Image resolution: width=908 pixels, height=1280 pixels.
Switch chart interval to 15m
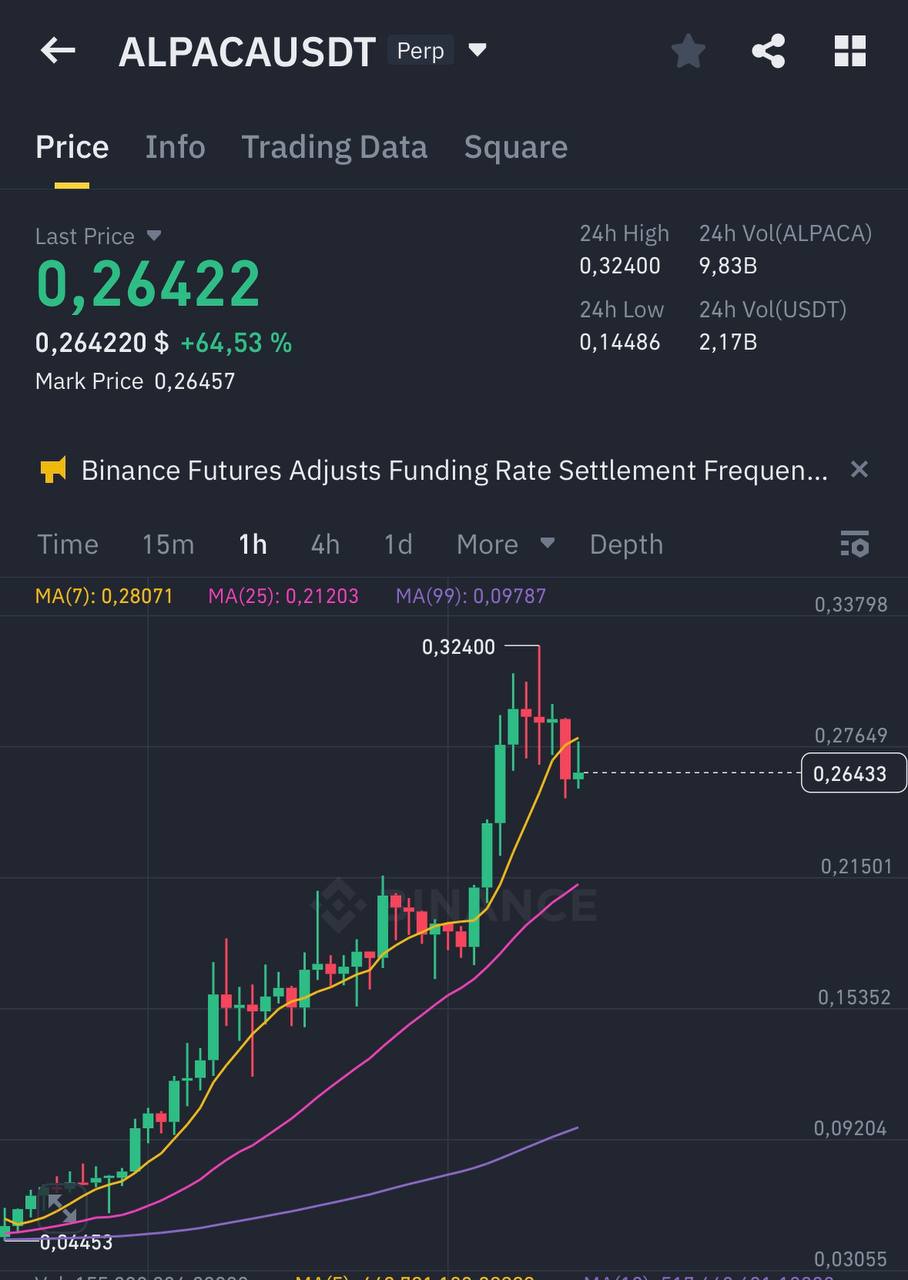point(168,544)
